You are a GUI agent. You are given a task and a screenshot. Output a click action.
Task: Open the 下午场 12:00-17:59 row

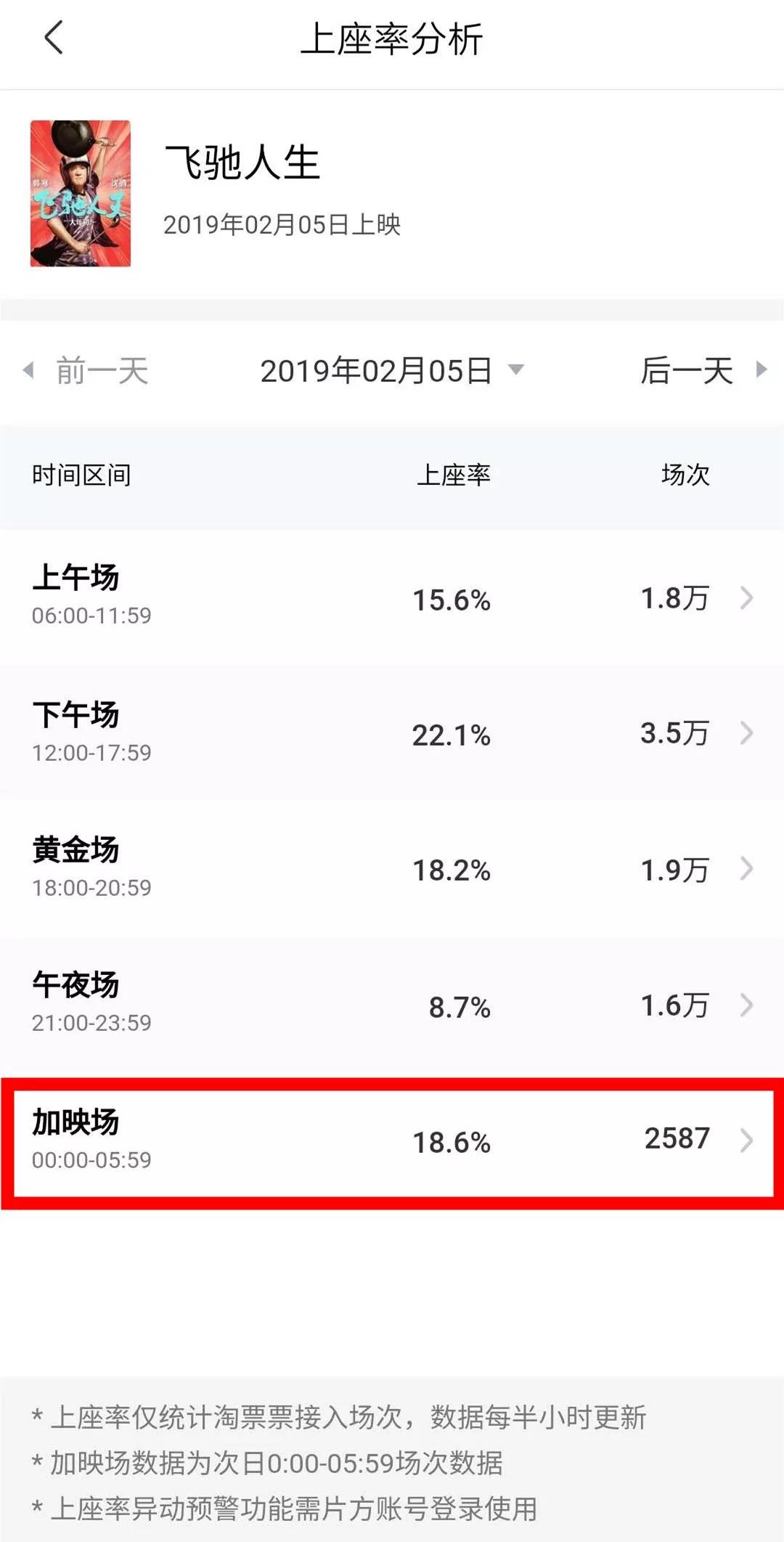392,732
